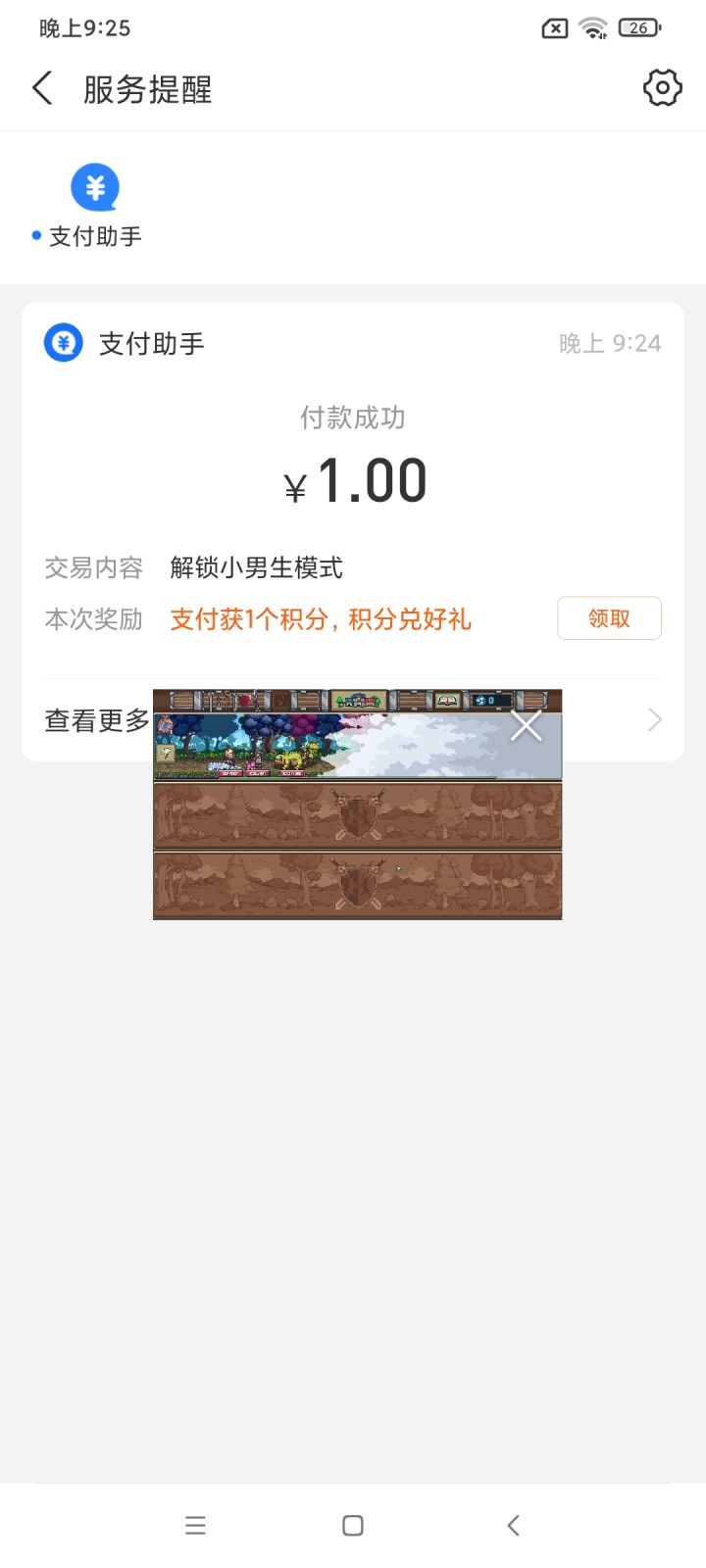Open settings via the gear icon

[662, 87]
